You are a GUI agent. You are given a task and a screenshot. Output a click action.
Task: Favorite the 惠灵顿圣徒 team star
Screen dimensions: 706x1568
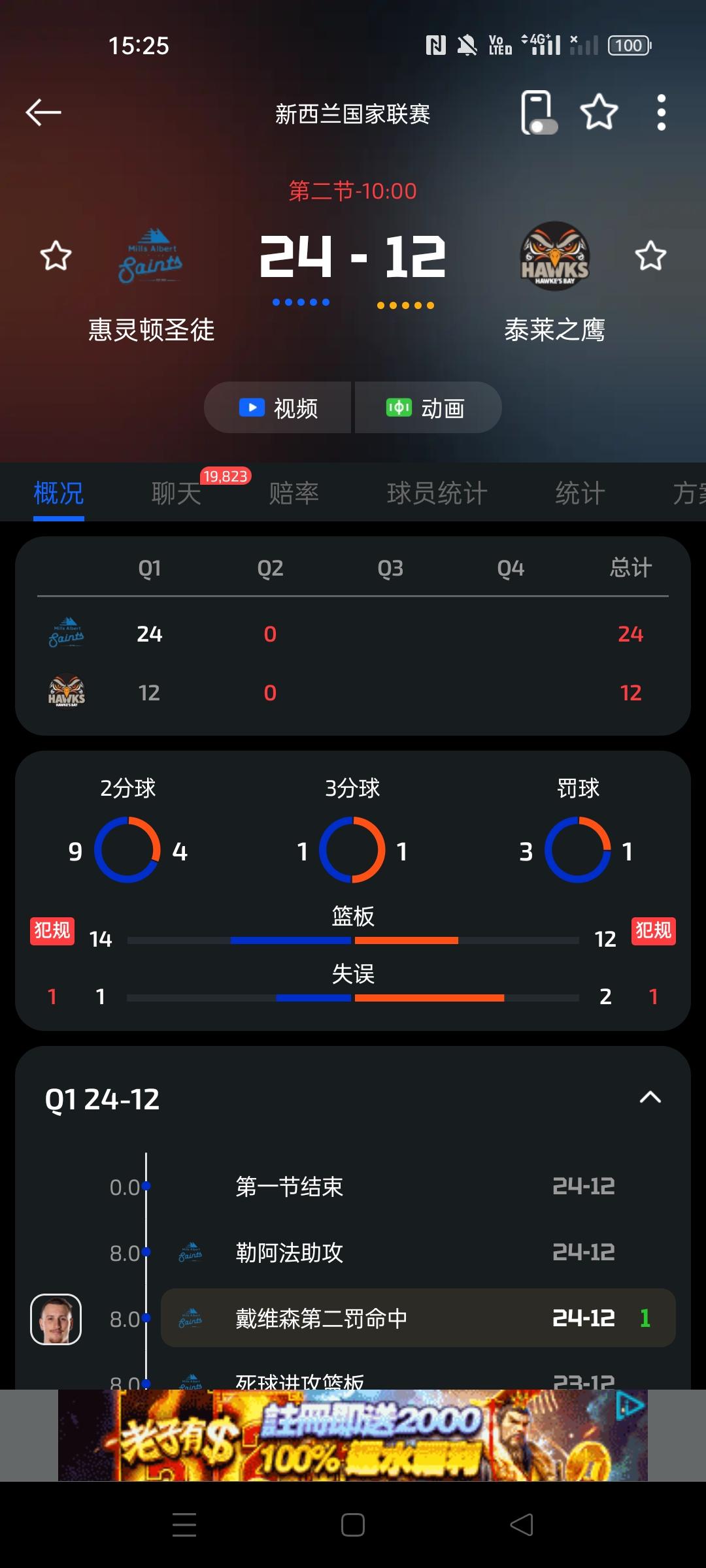click(56, 255)
